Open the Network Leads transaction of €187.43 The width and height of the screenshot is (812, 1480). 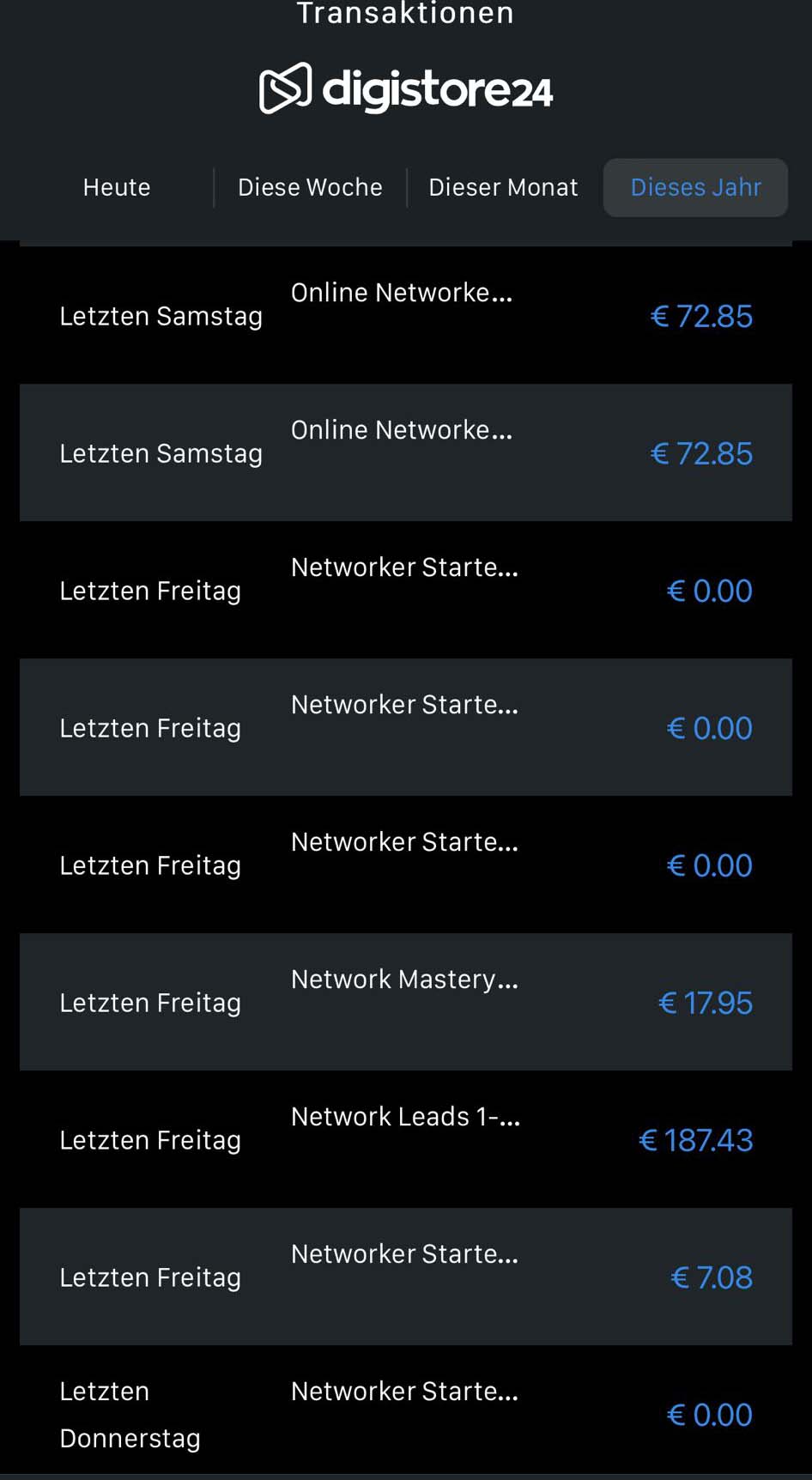point(406,1139)
